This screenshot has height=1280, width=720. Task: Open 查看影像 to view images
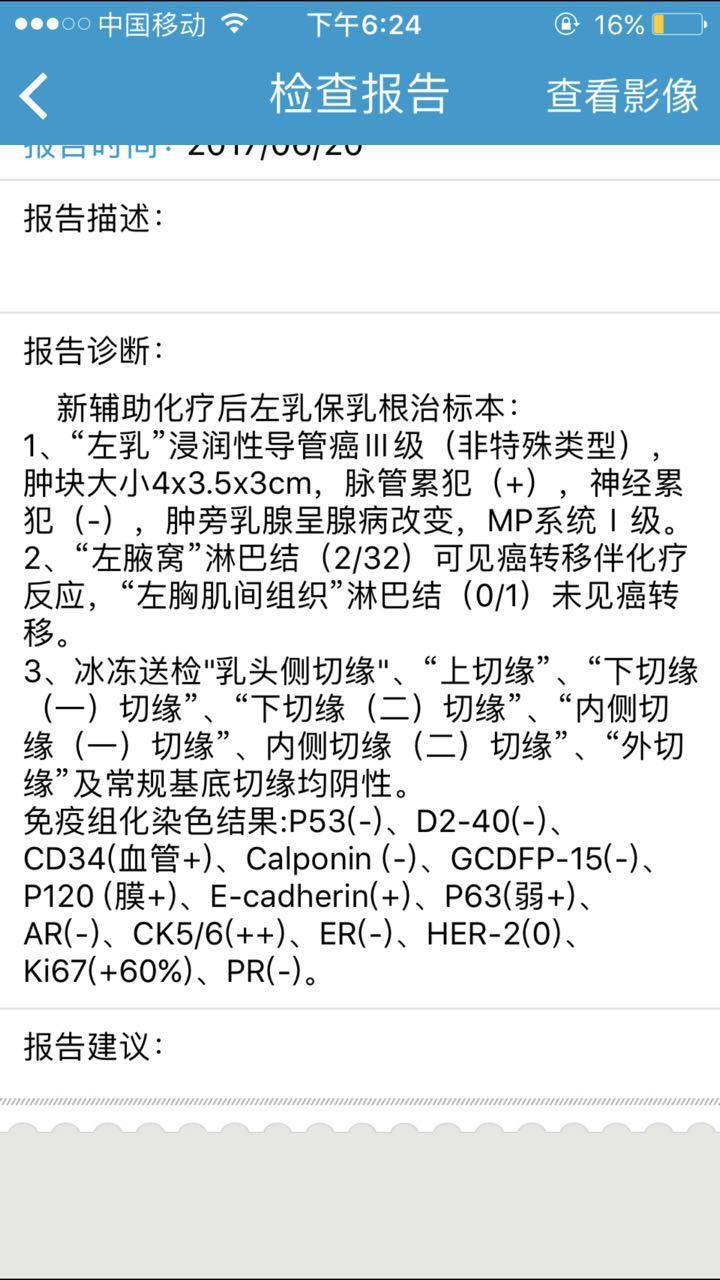click(622, 96)
